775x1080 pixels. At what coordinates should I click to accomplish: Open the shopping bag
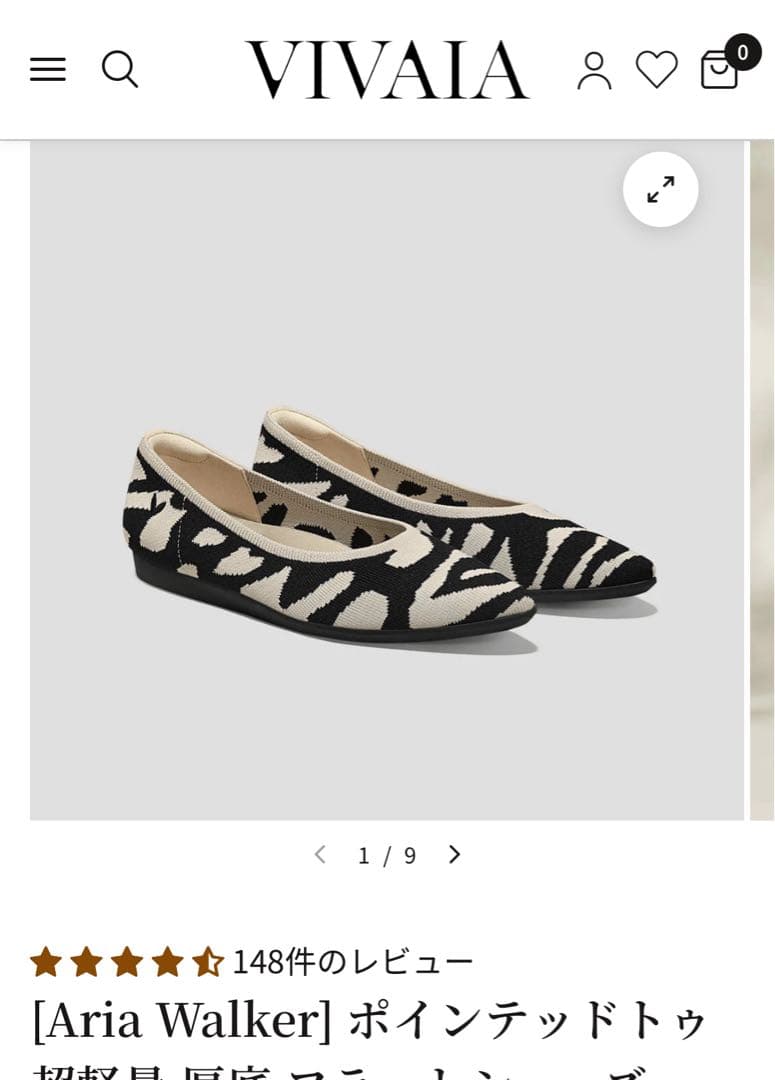720,70
